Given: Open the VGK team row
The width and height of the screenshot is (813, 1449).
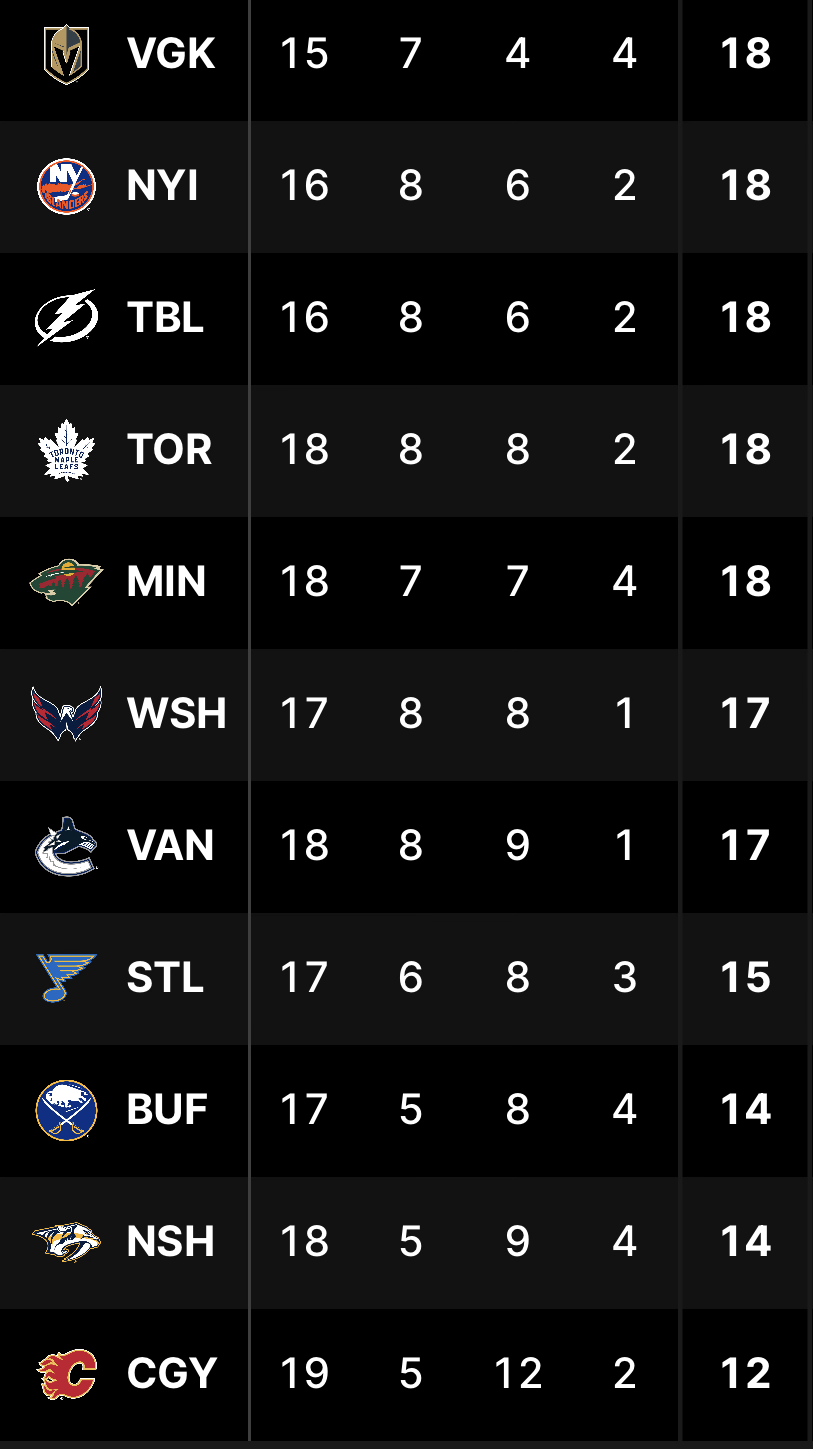Looking at the screenshot, I should click(x=404, y=55).
